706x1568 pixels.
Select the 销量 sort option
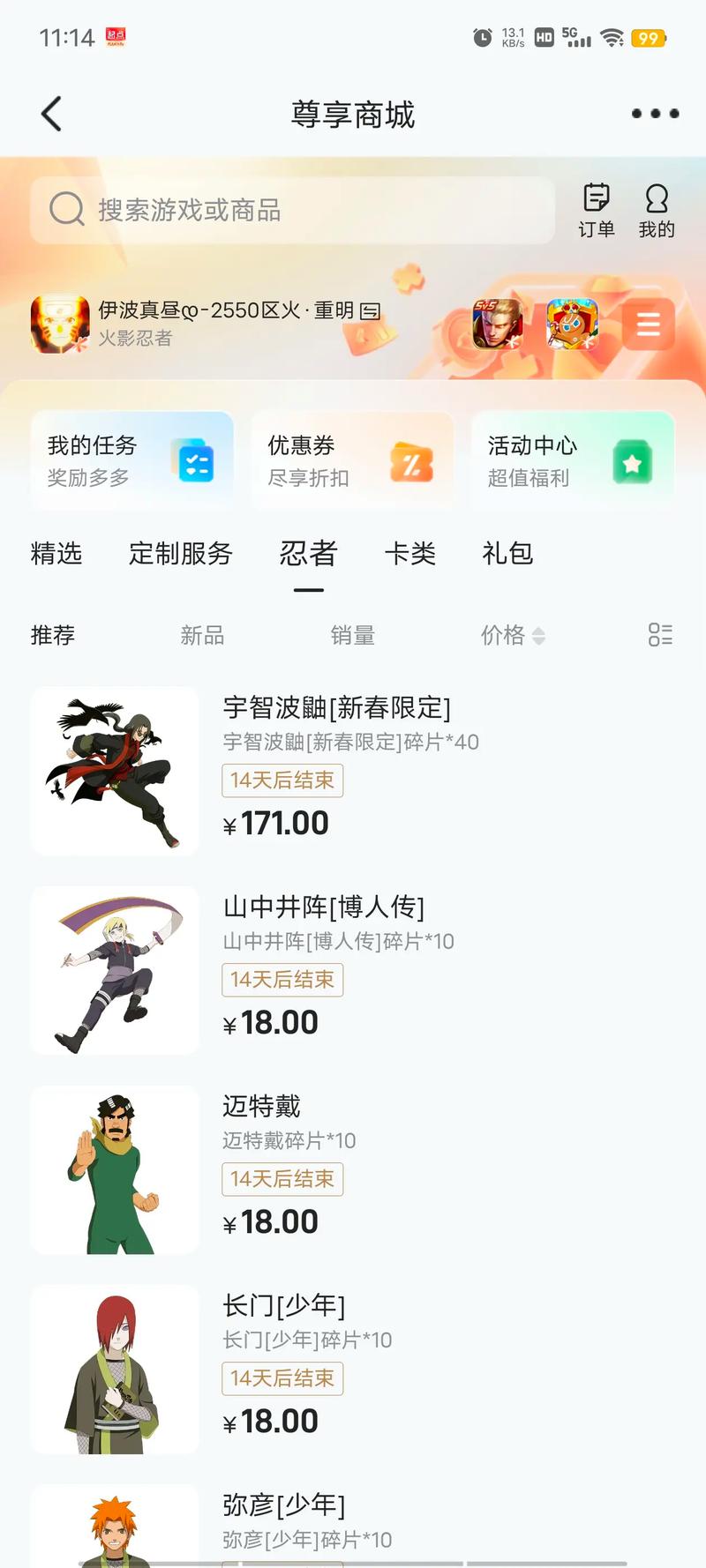click(355, 635)
